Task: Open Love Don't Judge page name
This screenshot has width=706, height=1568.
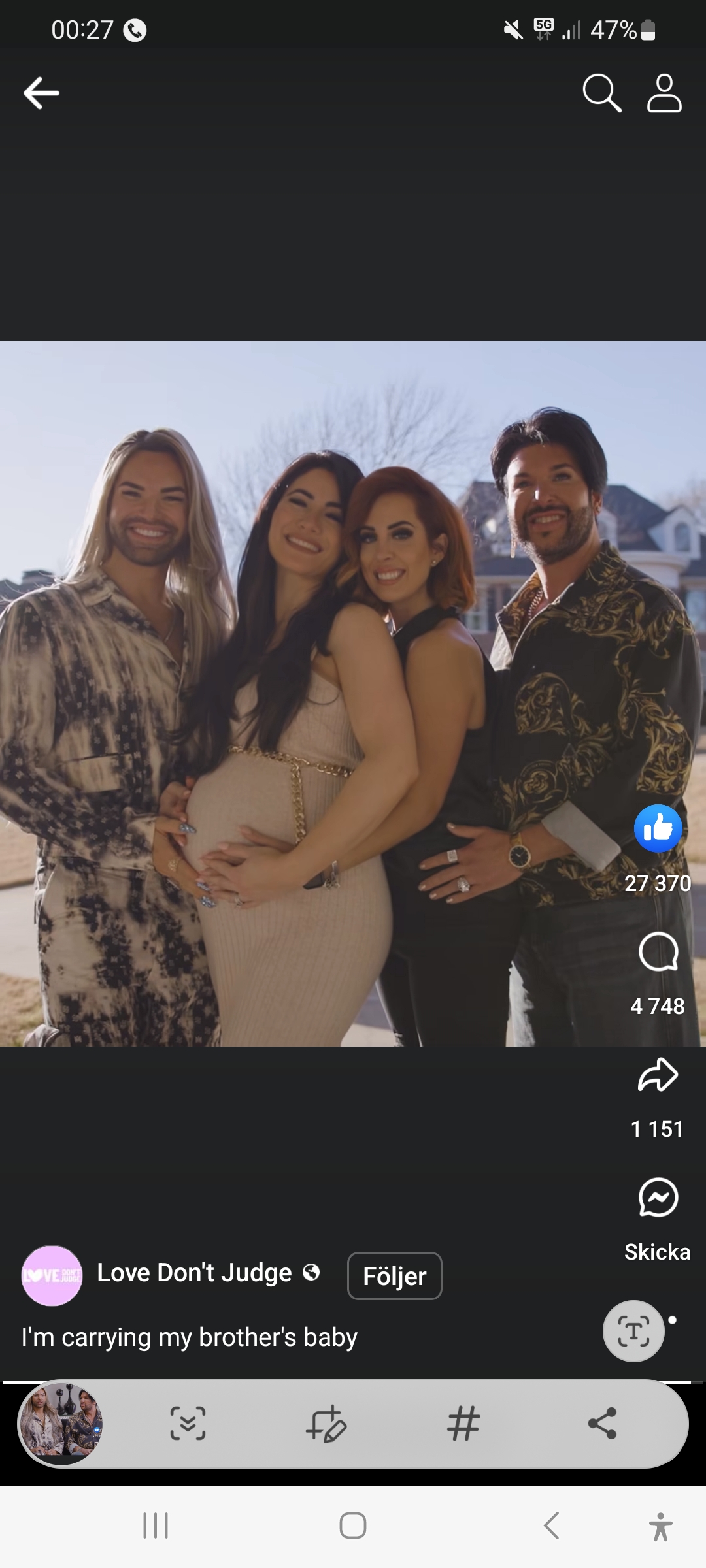Action: [195, 1273]
